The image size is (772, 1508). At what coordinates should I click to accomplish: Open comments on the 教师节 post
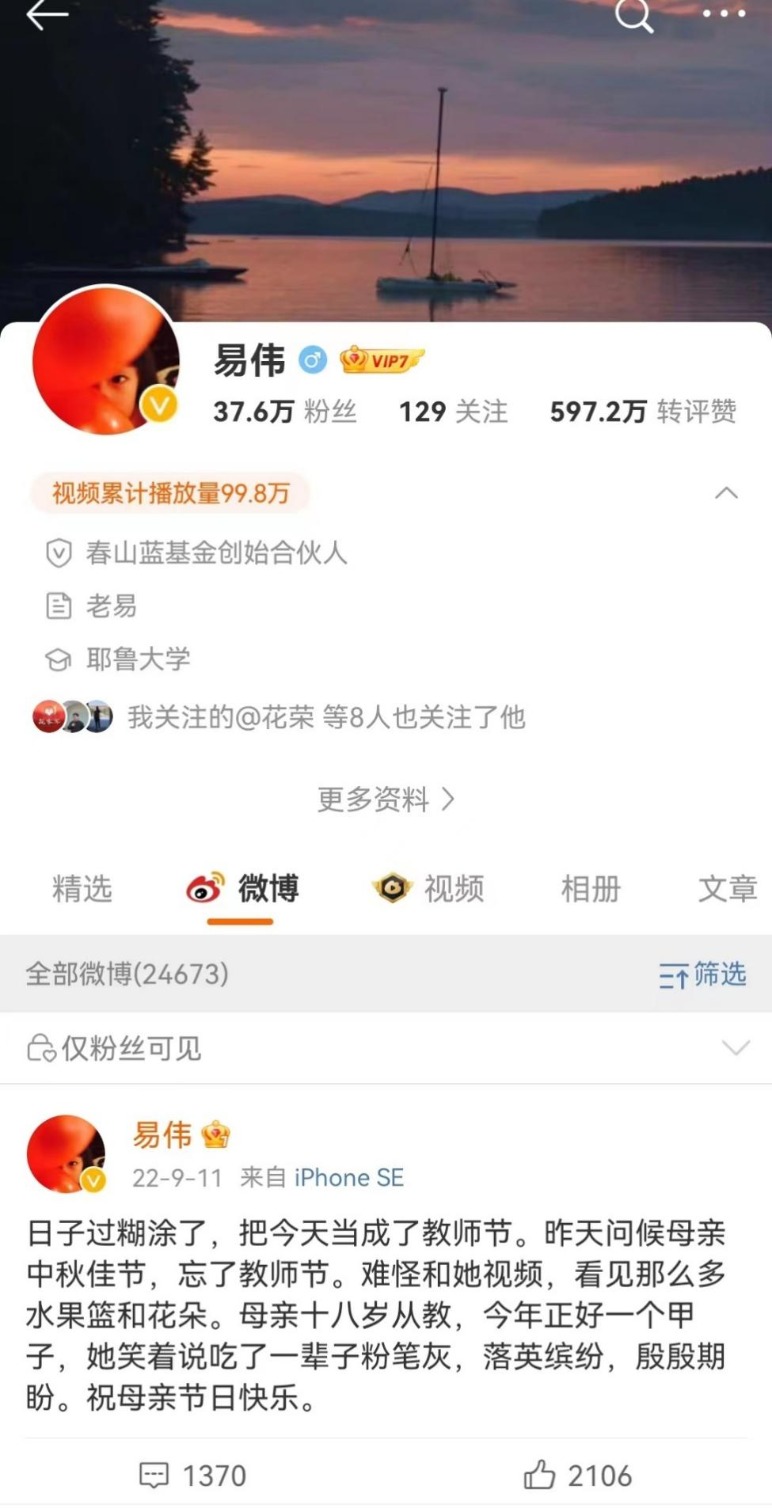click(x=192, y=1475)
